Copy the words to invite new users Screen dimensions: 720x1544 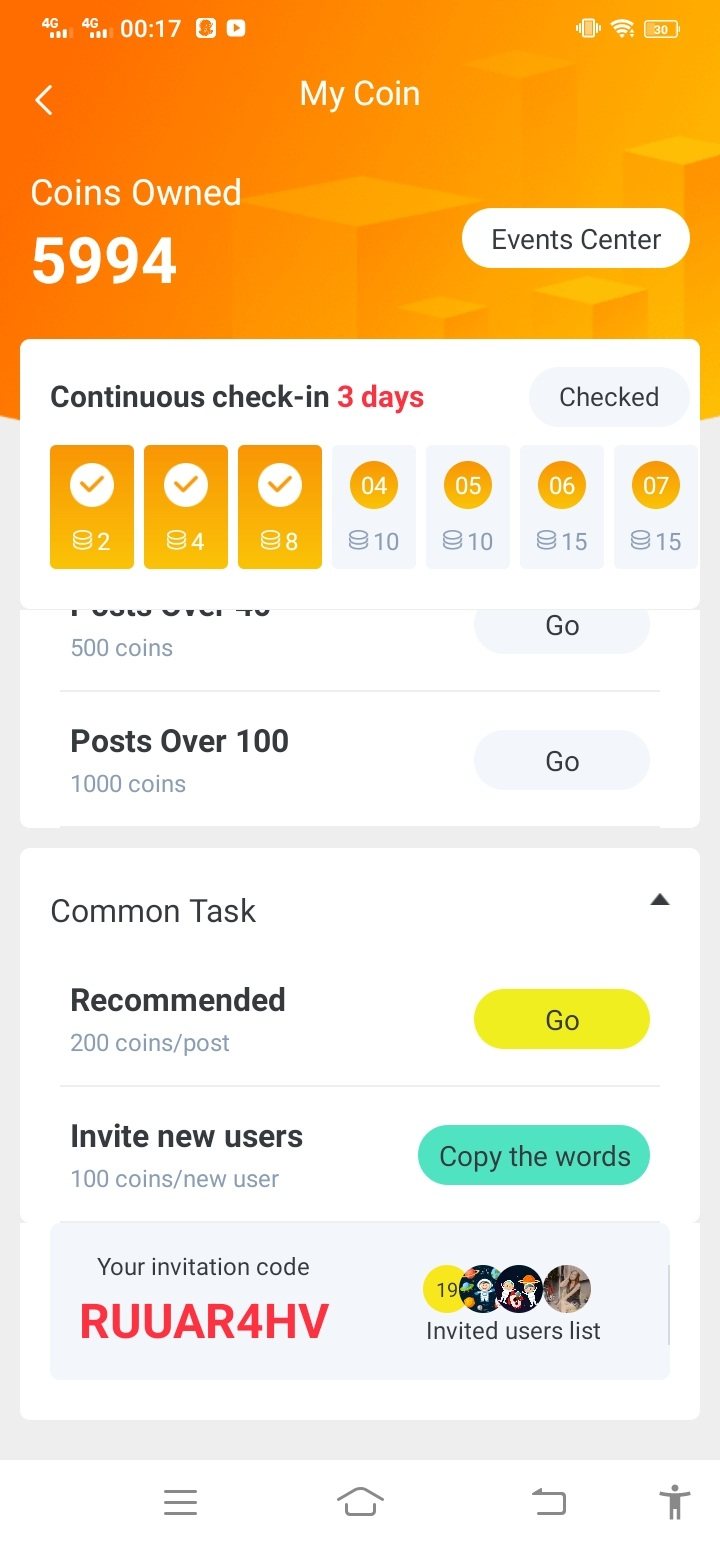pos(534,1156)
